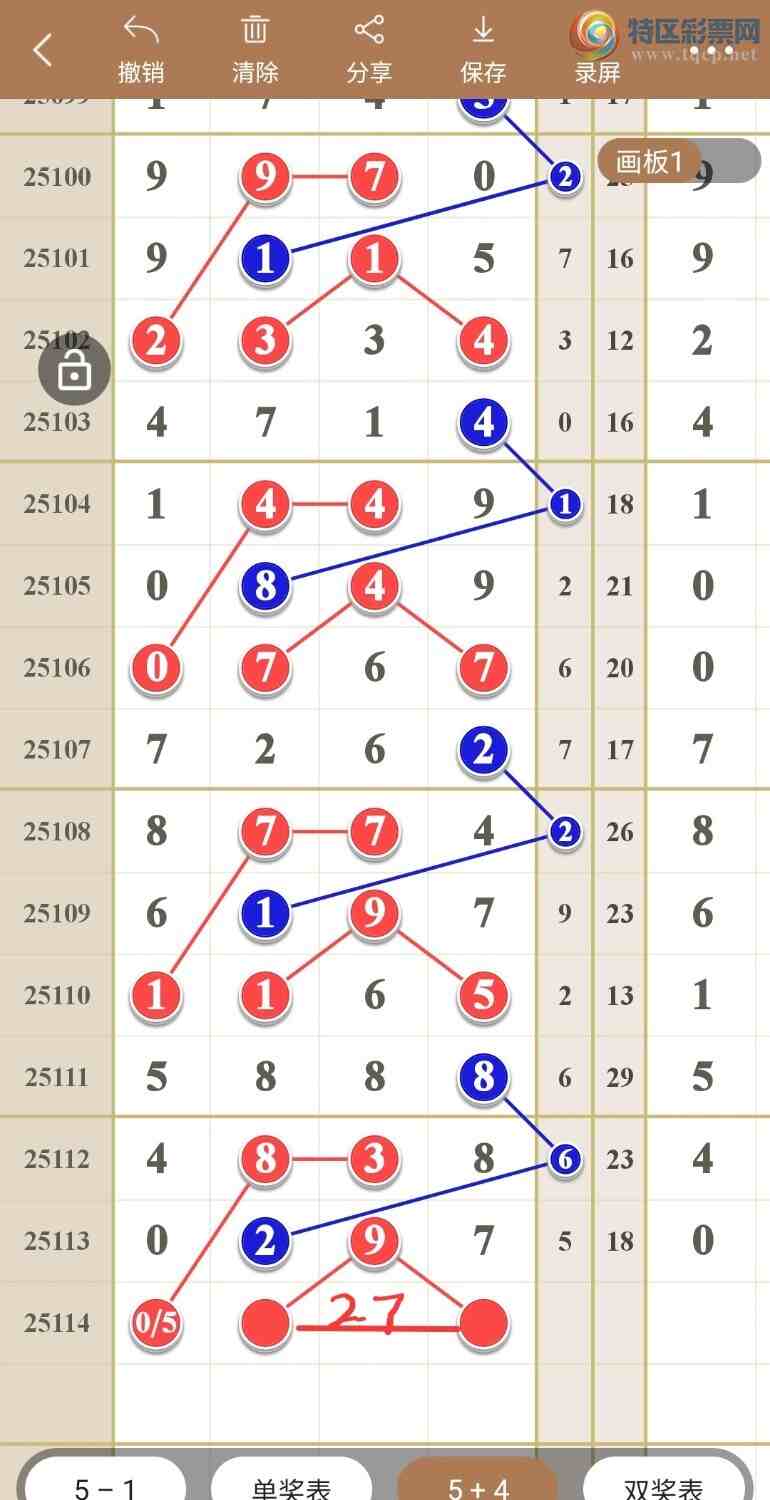Undo the last drawing with 撤销

point(141,50)
